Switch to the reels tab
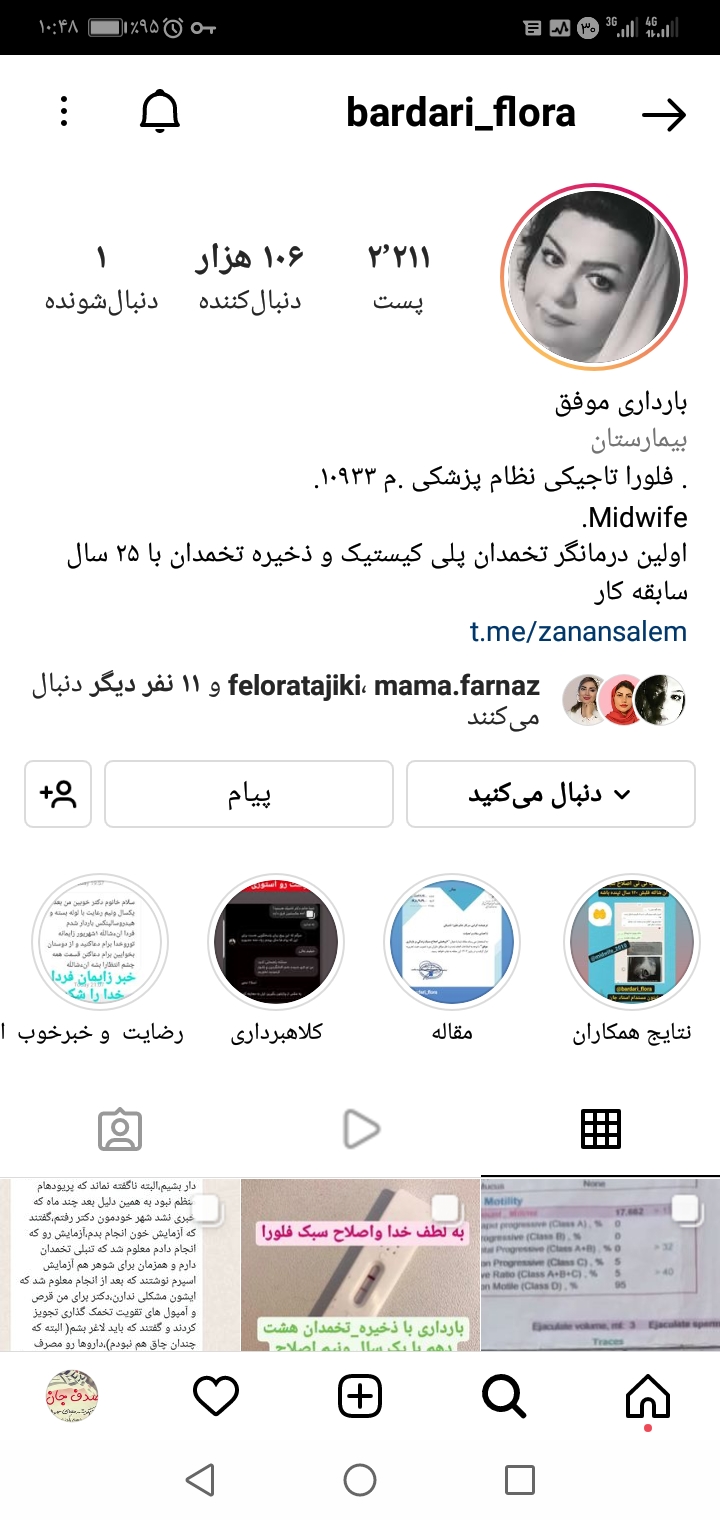 pyautogui.click(x=360, y=1129)
